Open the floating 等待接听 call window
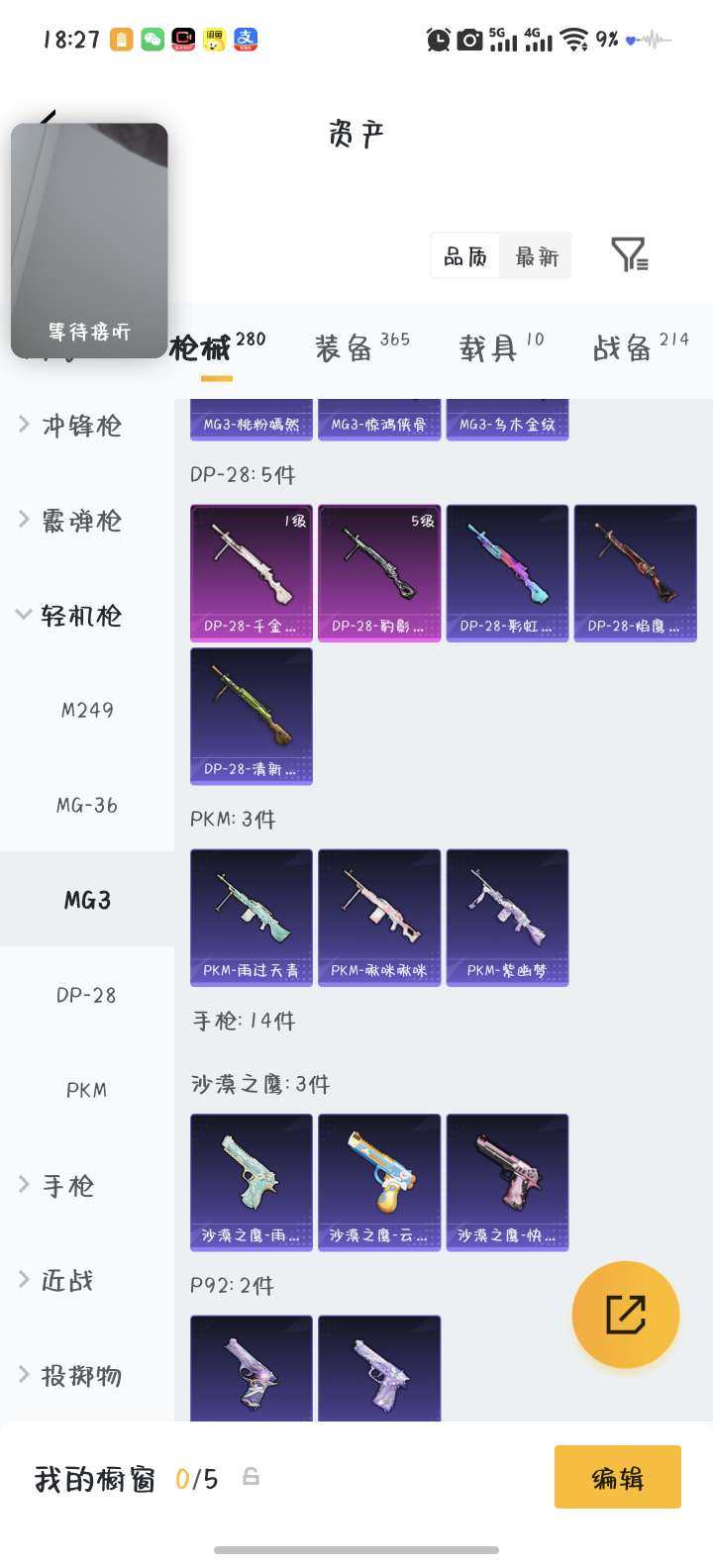This screenshot has height=1568, width=713. click(89, 241)
